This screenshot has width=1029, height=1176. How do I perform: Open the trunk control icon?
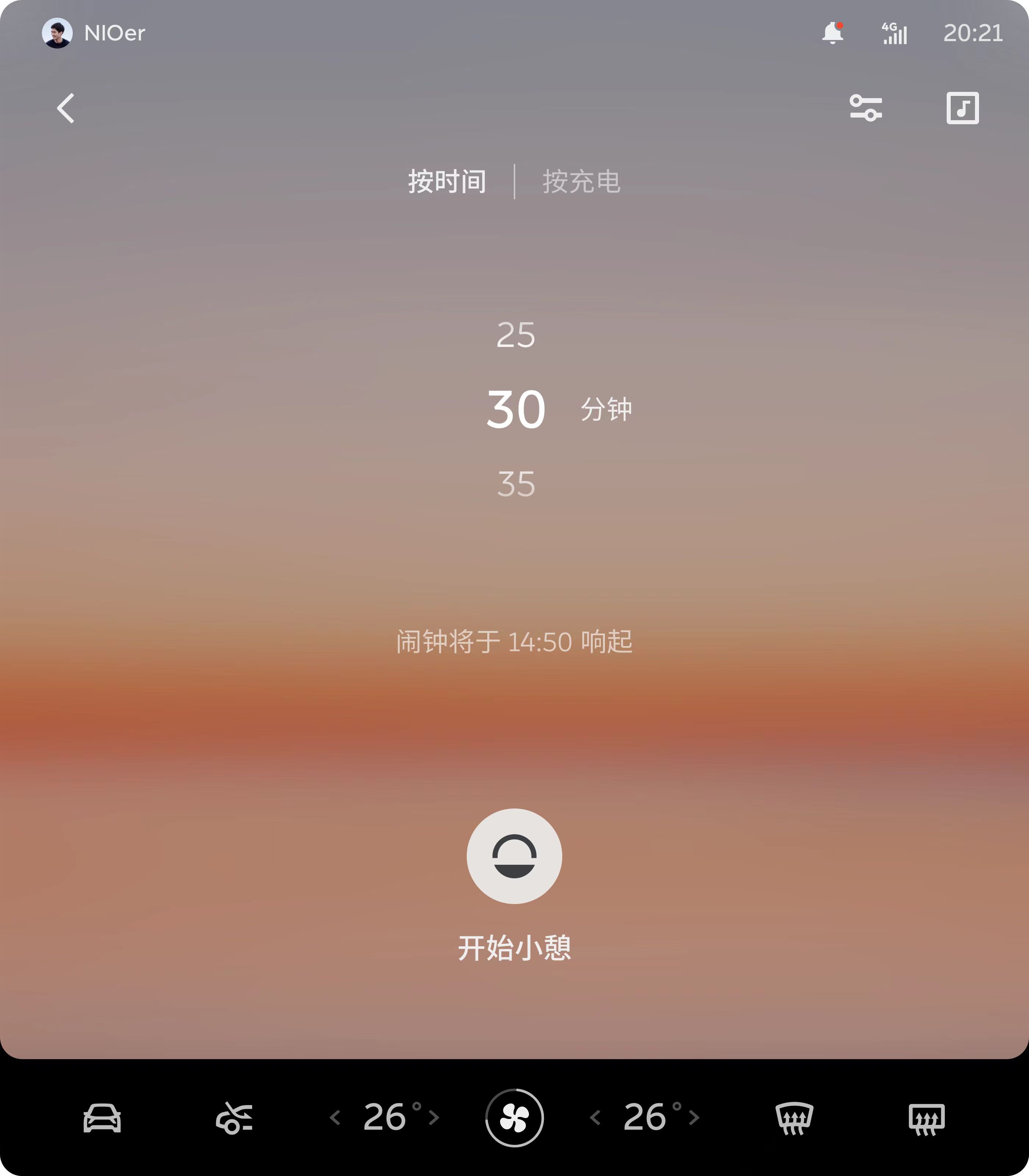[x=234, y=1118]
